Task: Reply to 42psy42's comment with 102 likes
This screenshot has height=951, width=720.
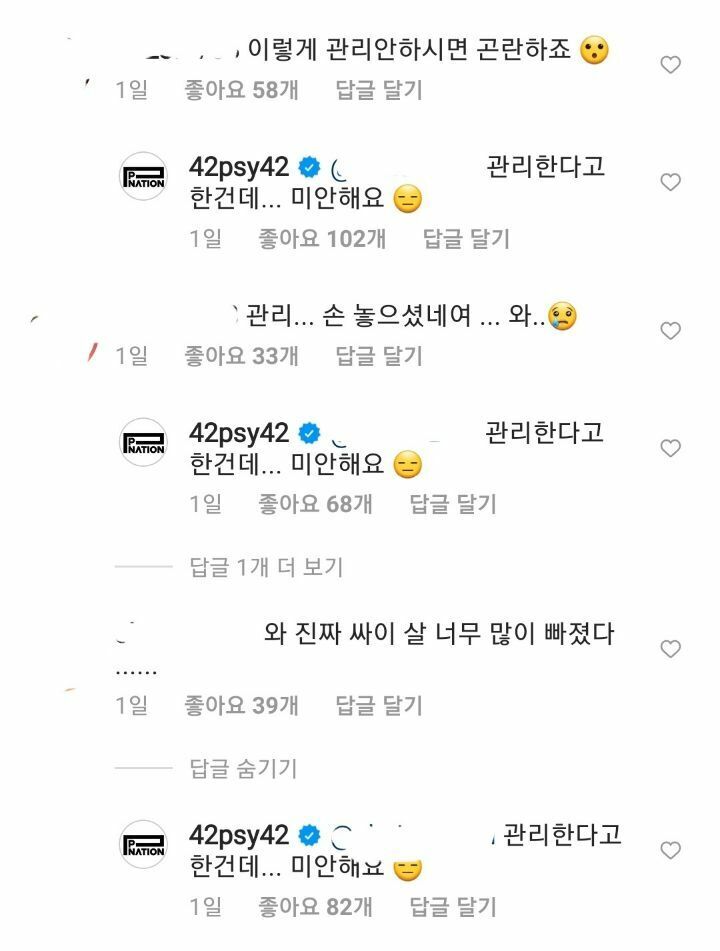Action: click(x=466, y=239)
